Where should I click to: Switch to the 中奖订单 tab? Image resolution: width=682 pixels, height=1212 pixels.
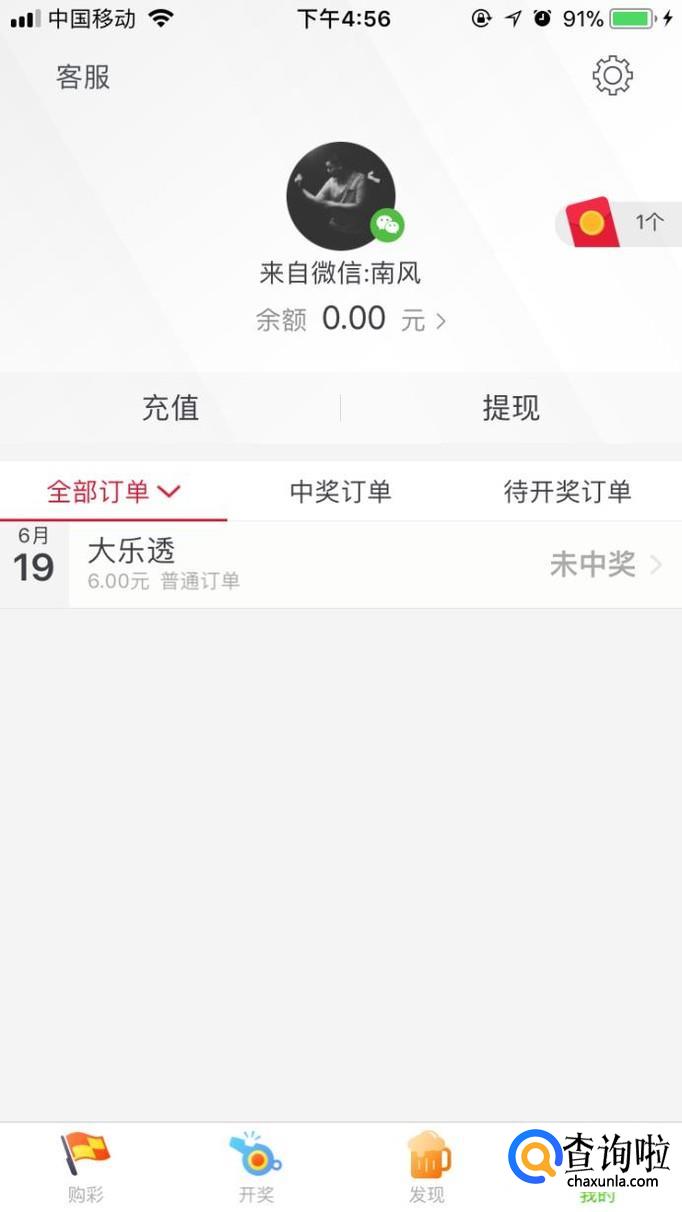(x=340, y=491)
